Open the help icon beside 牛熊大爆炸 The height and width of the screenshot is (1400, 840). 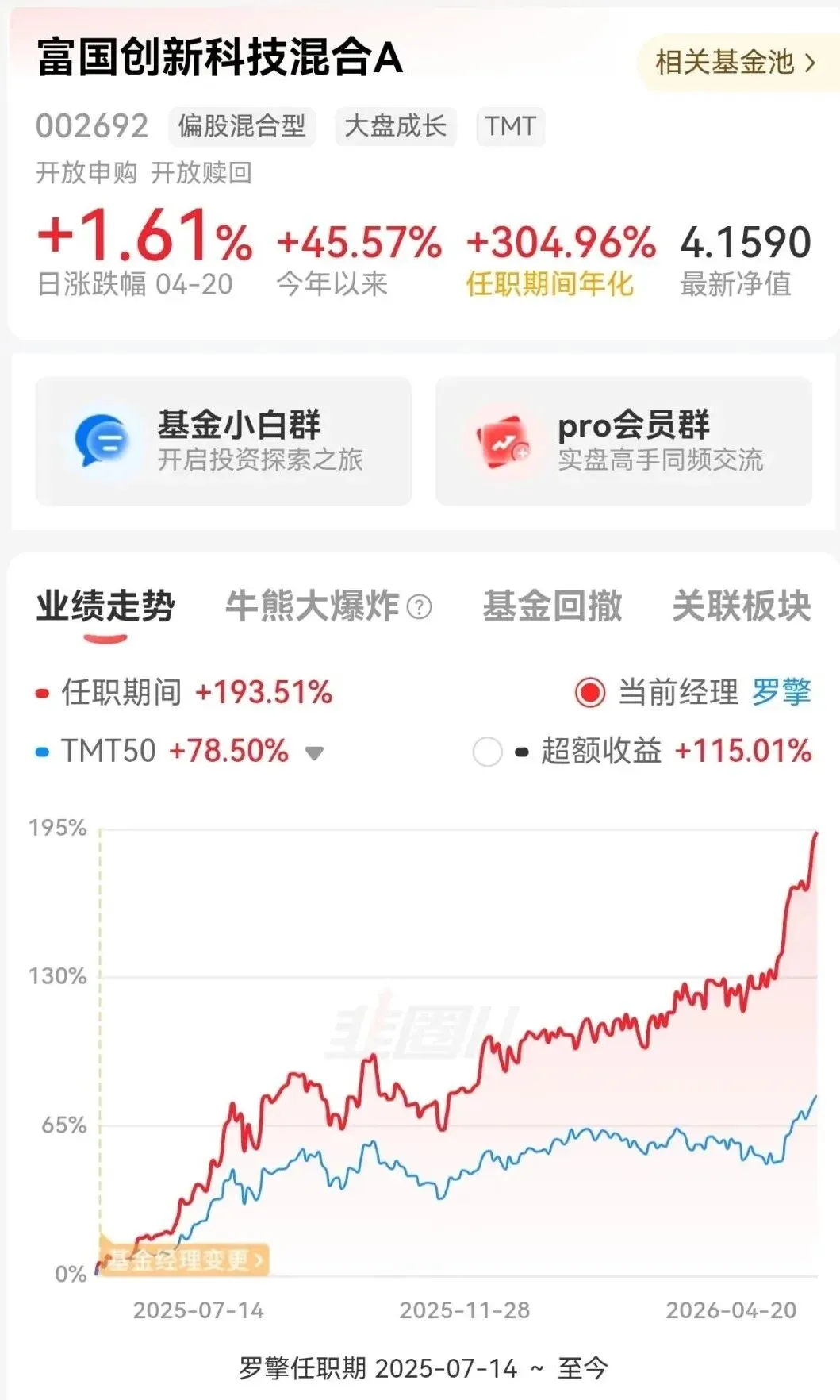coord(419,608)
